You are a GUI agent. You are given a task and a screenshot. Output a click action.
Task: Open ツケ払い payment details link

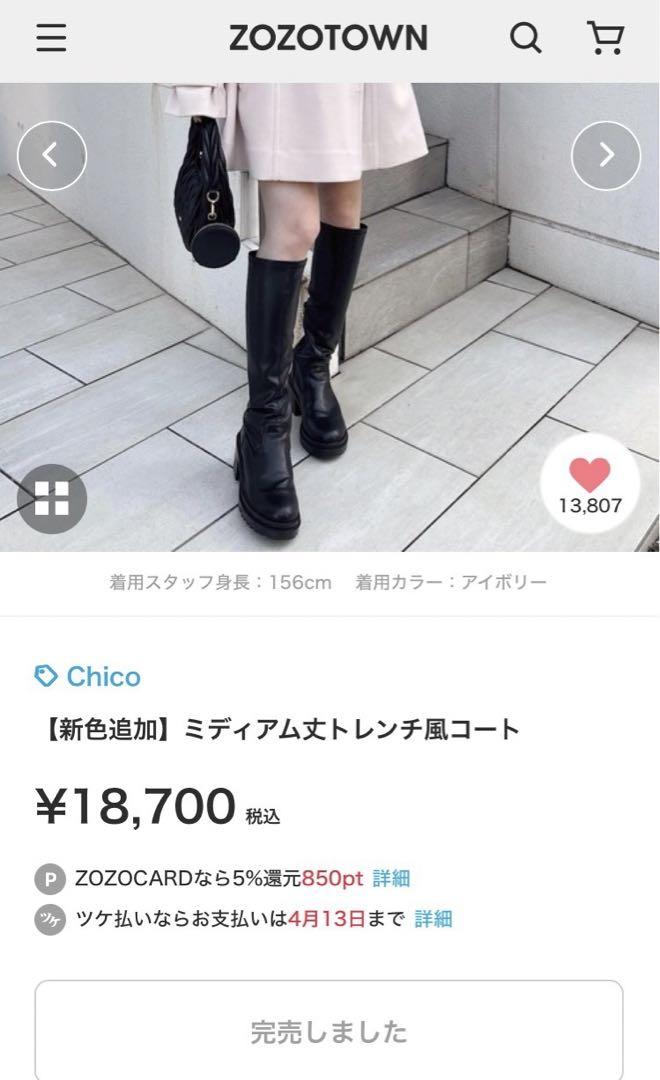pos(433,918)
